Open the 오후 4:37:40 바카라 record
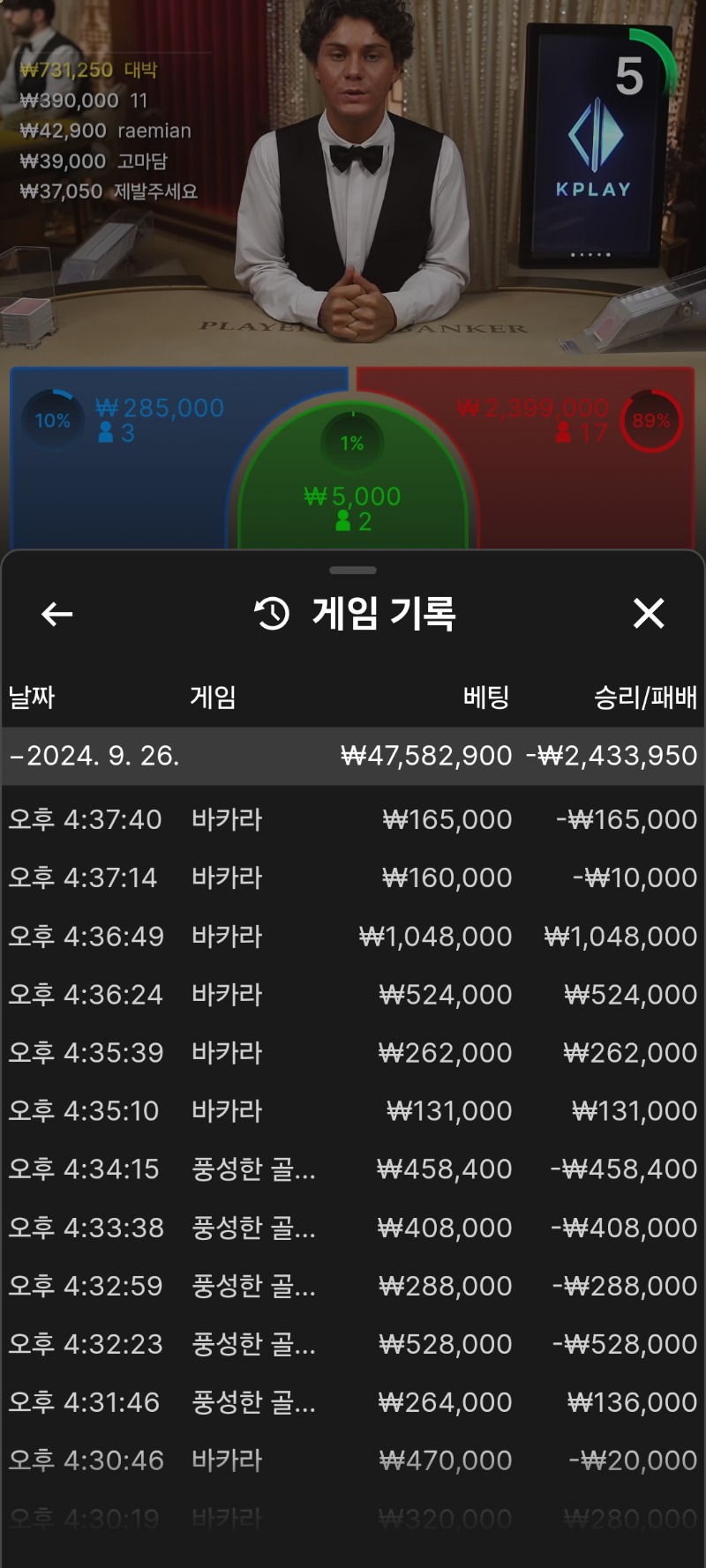706x1568 pixels. [353, 819]
